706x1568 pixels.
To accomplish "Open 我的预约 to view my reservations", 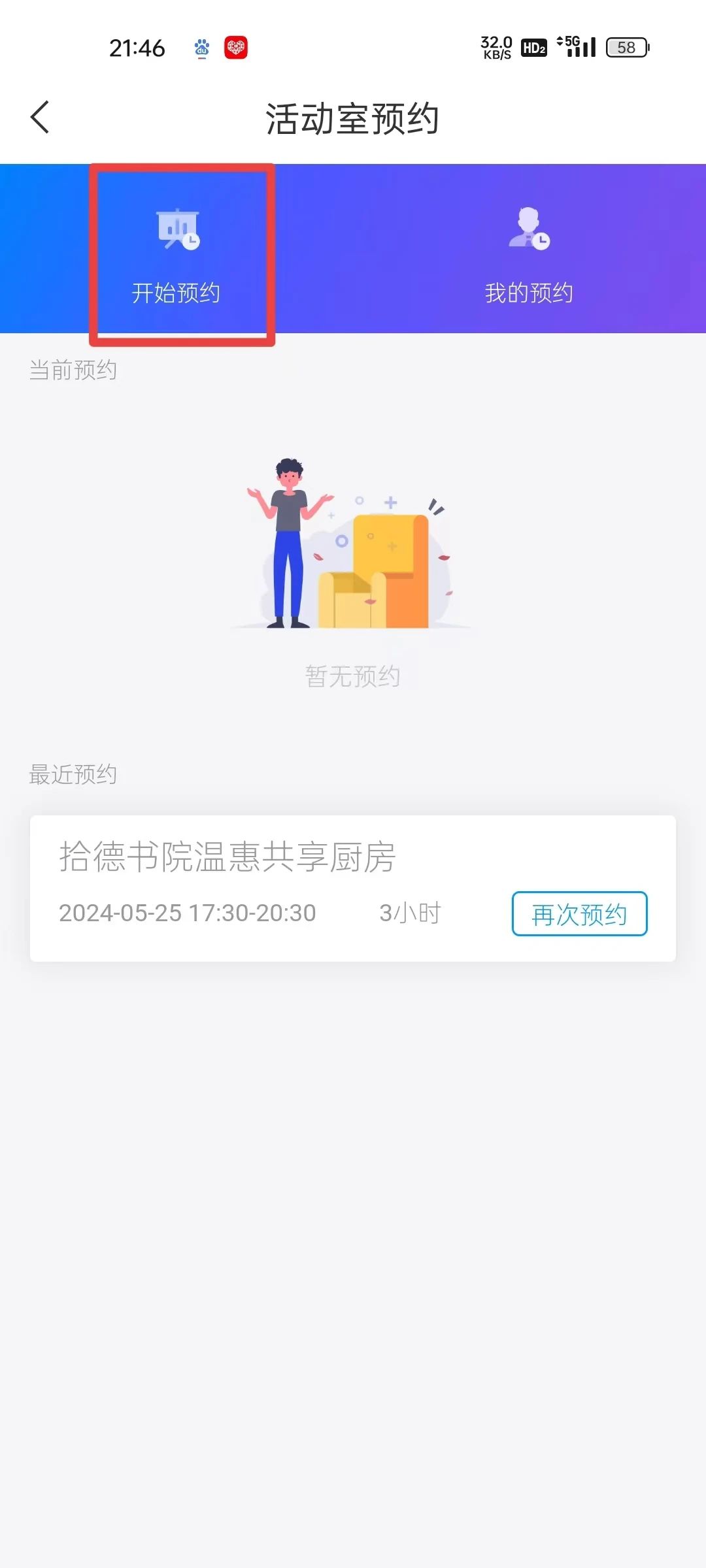I will pos(529,256).
